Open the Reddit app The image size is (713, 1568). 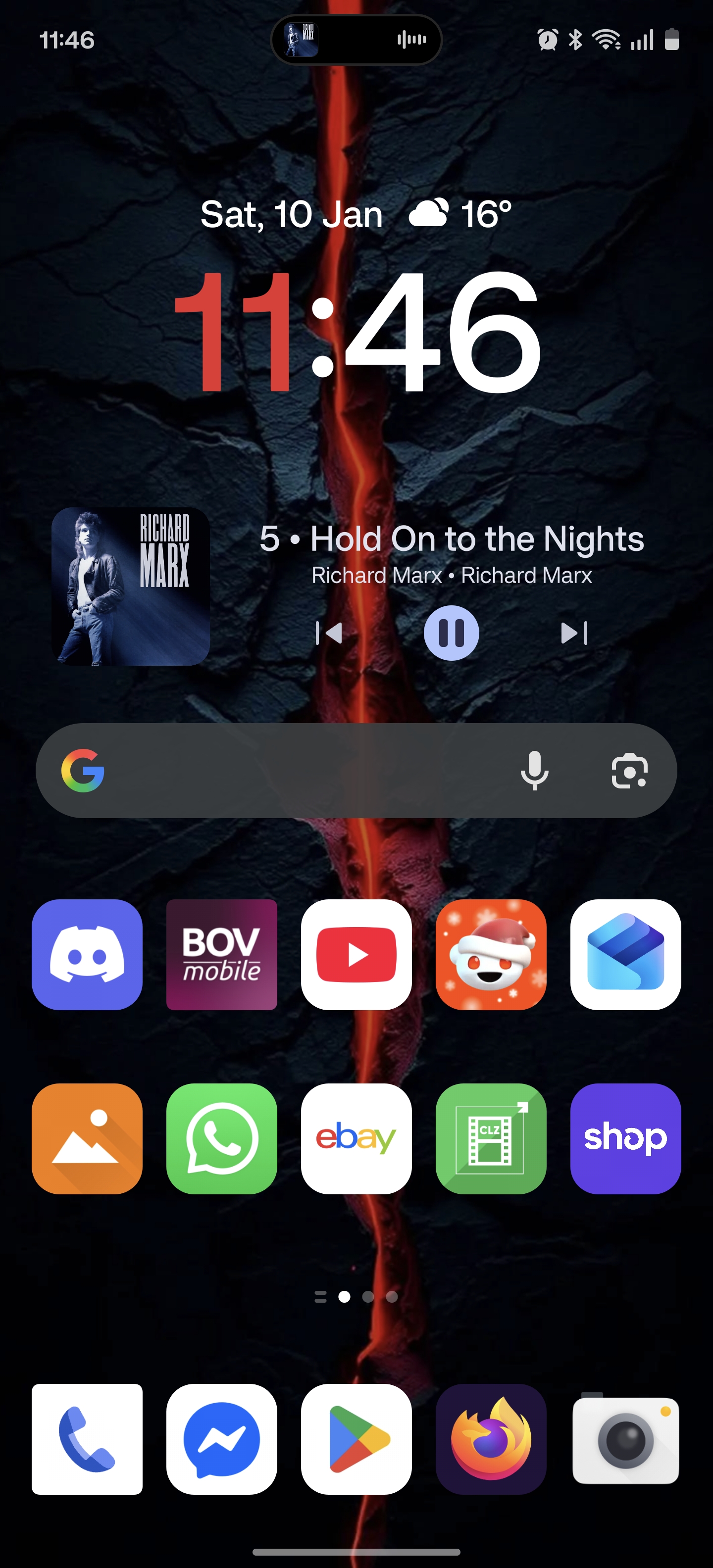coord(491,954)
